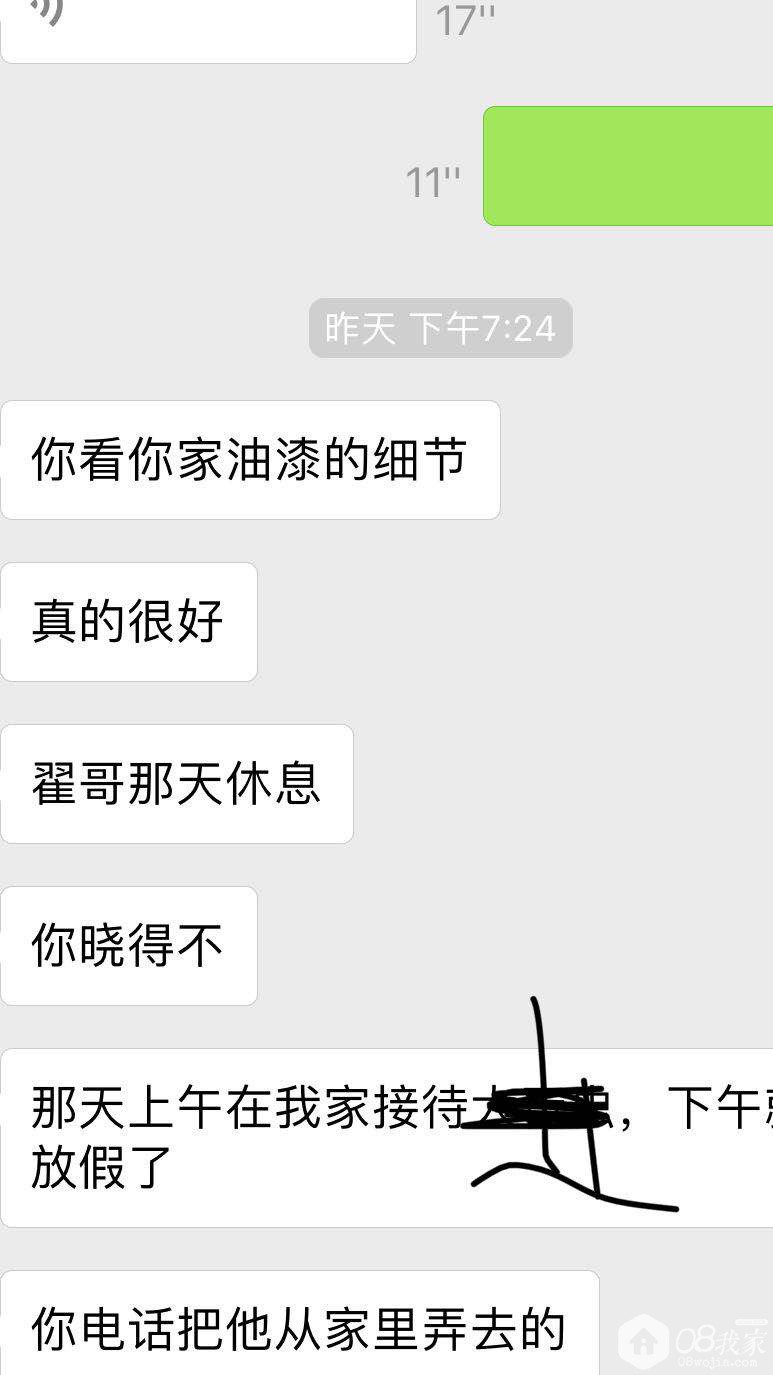Play the 11-second sent voice message
Viewport: 773px width, 1375px height.
[627, 166]
